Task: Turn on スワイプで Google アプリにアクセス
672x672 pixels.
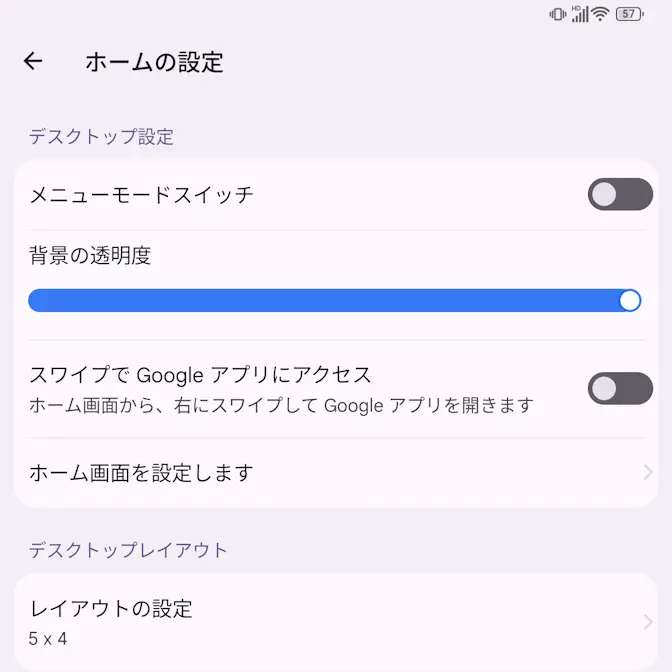Action: (x=619, y=388)
